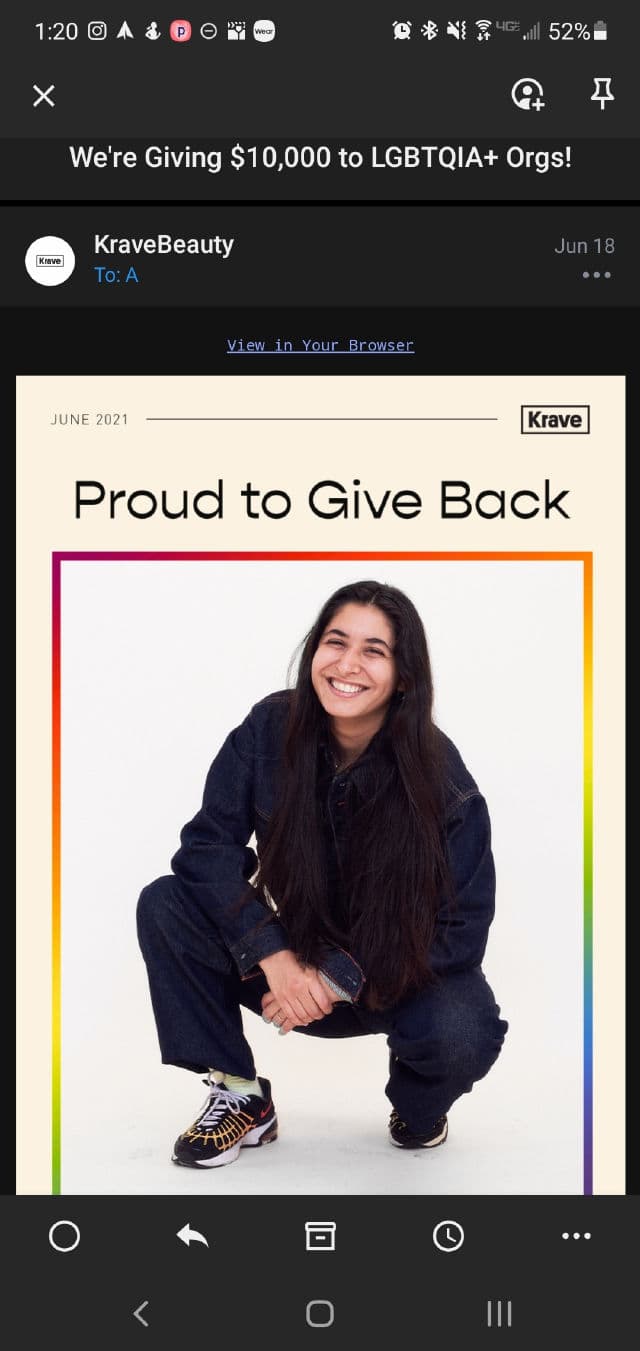Return to the home screen

point(320,1313)
